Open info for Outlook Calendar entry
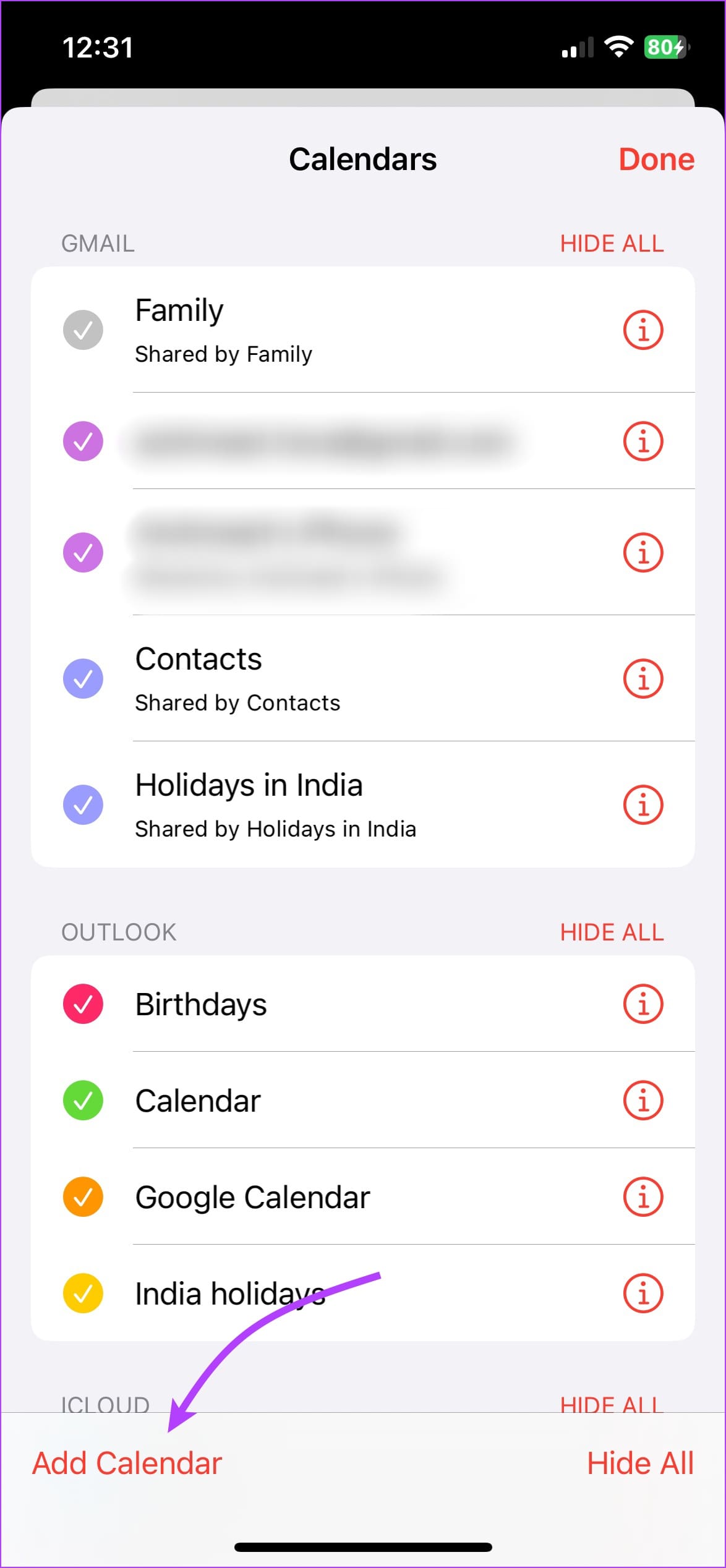Image resolution: width=726 pixels, height=1568 pixels. [x=643, y=1100]
